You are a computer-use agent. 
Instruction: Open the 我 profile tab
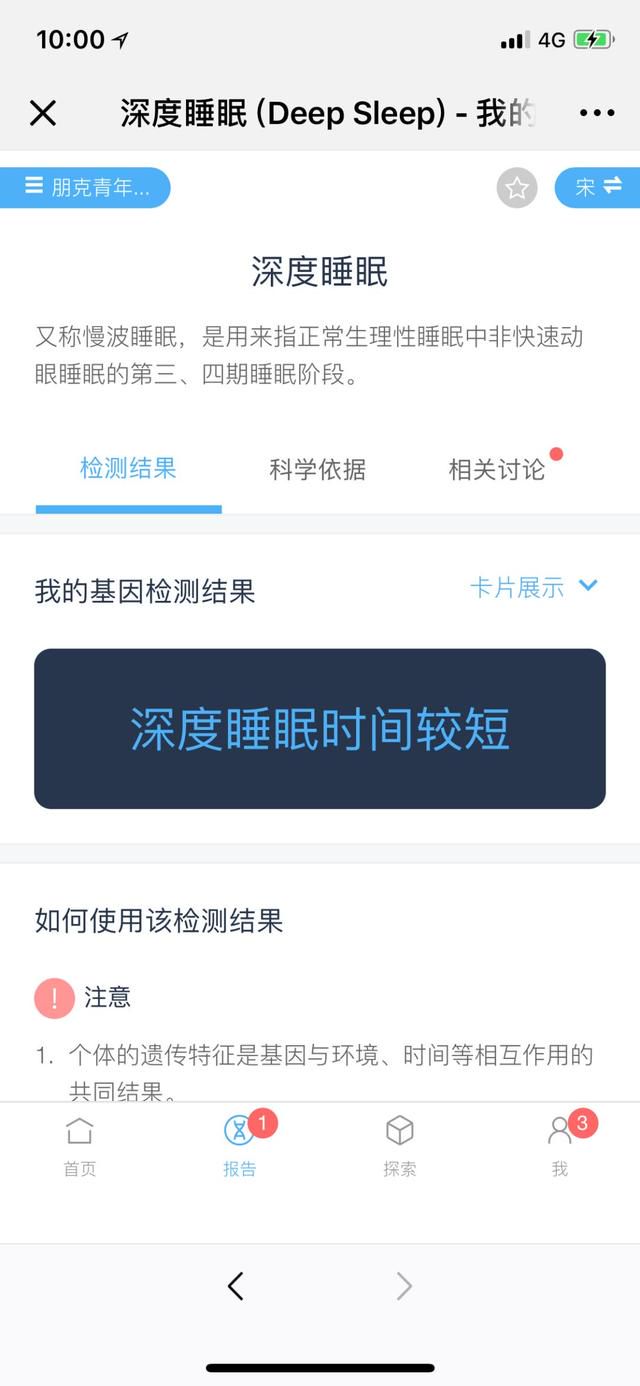point(560,1147)
